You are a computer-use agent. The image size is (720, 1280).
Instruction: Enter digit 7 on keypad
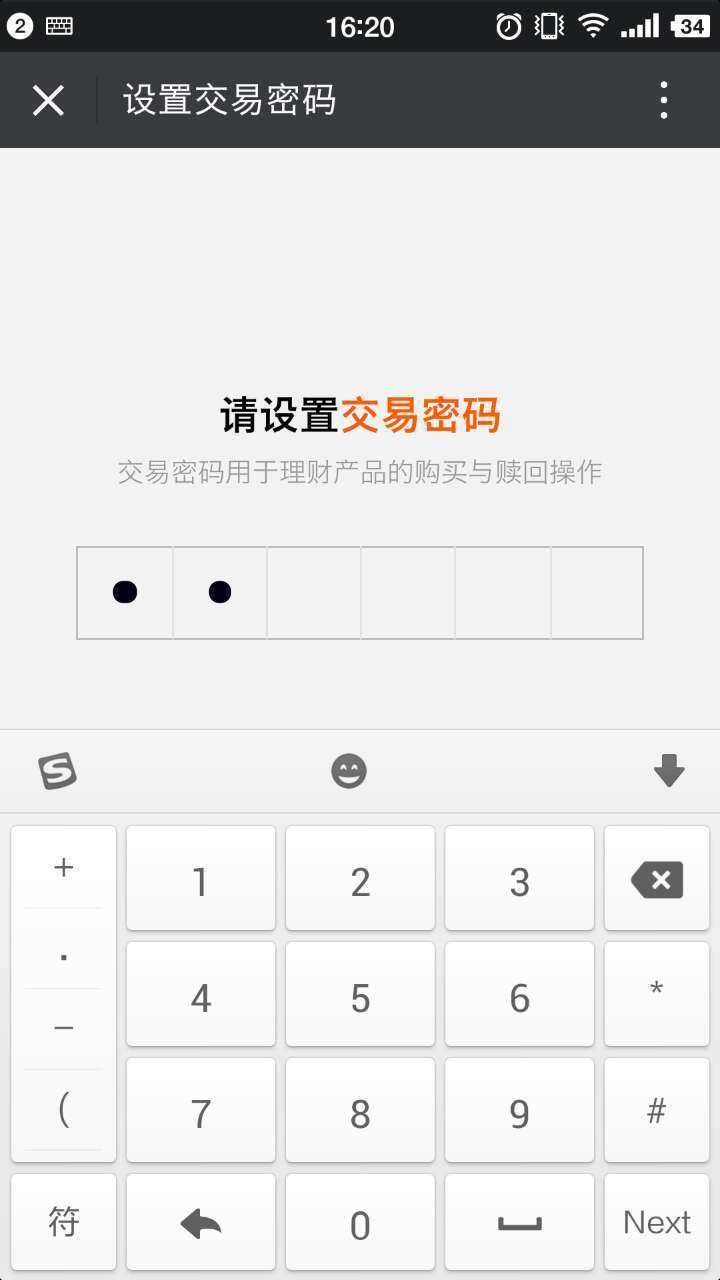(x=201, y=1112)
